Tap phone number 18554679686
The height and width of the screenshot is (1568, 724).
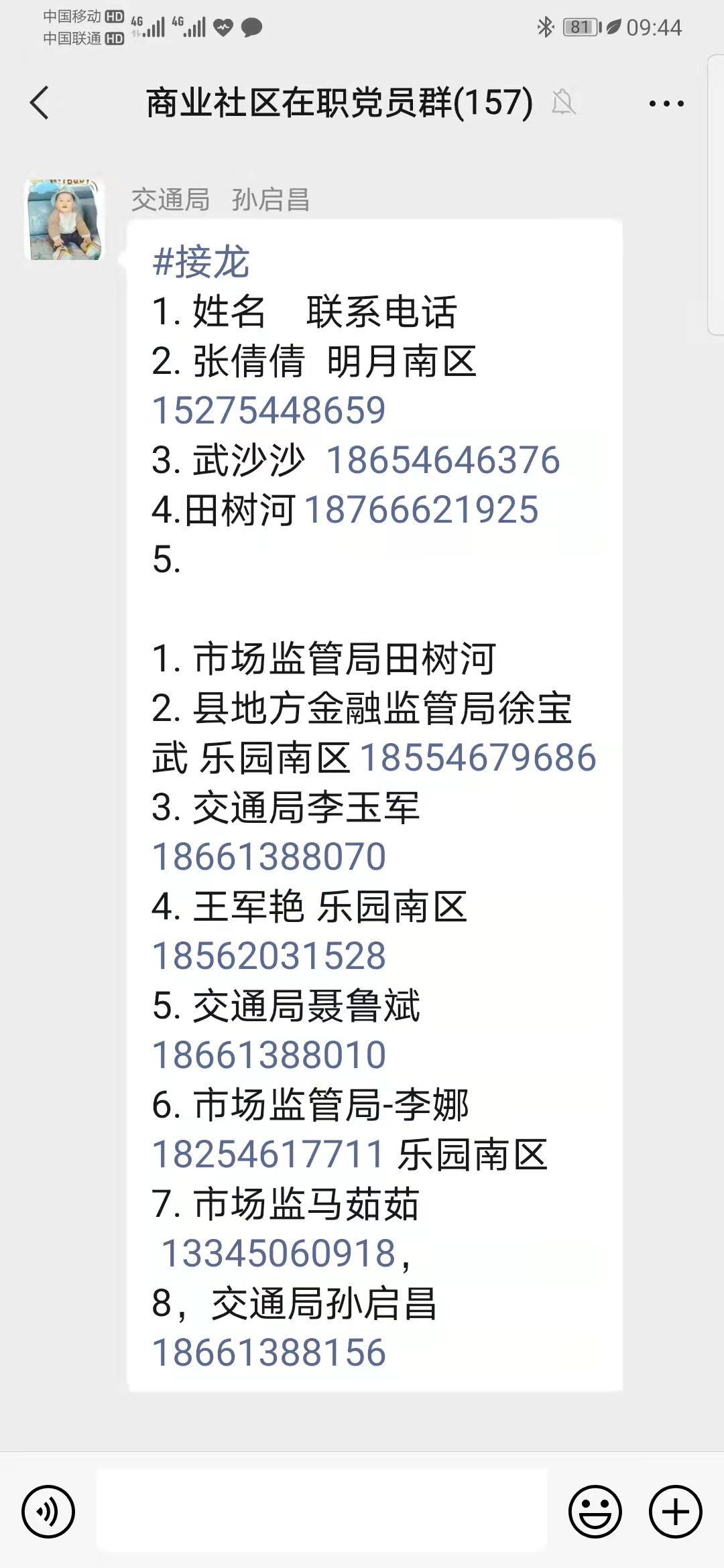tap(478, 757)
